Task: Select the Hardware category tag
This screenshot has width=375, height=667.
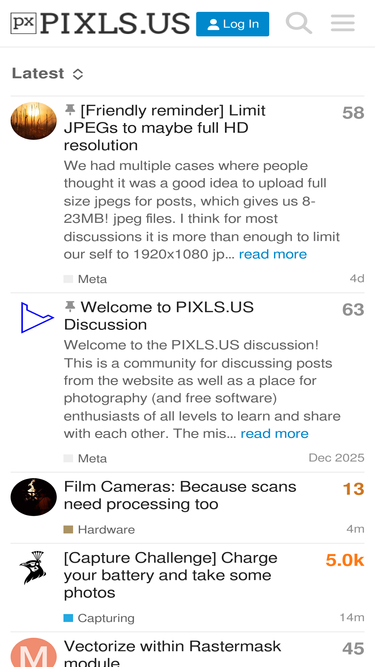Action: 99,530
